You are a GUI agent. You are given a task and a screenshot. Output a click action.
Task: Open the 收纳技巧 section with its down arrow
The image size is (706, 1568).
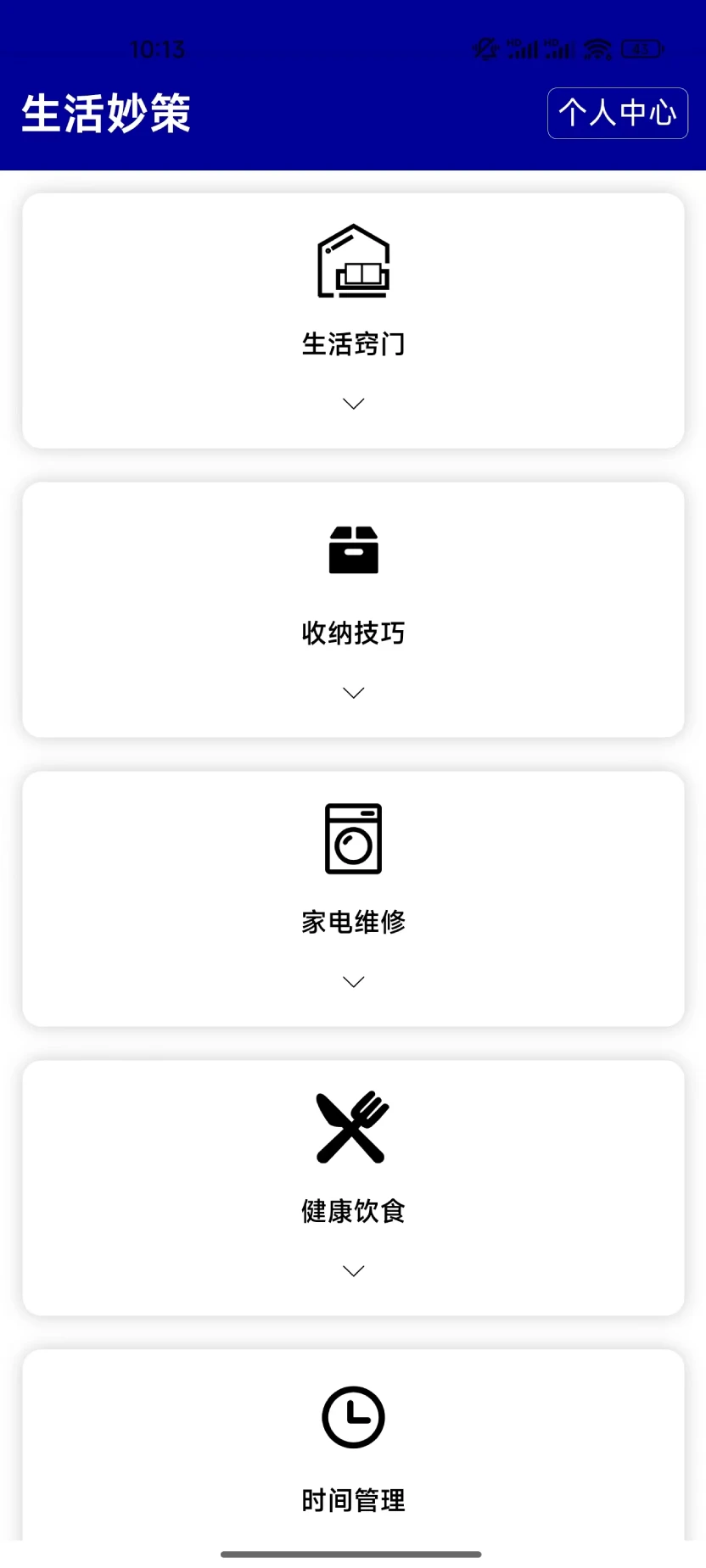(x=353, y=693)
